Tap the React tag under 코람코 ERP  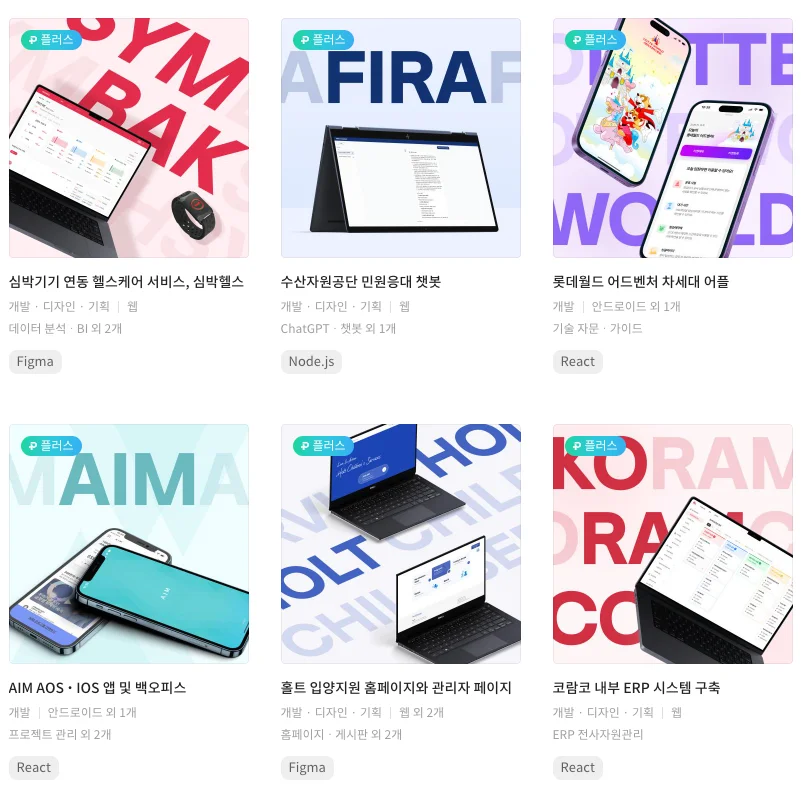(x=577, y=767)
